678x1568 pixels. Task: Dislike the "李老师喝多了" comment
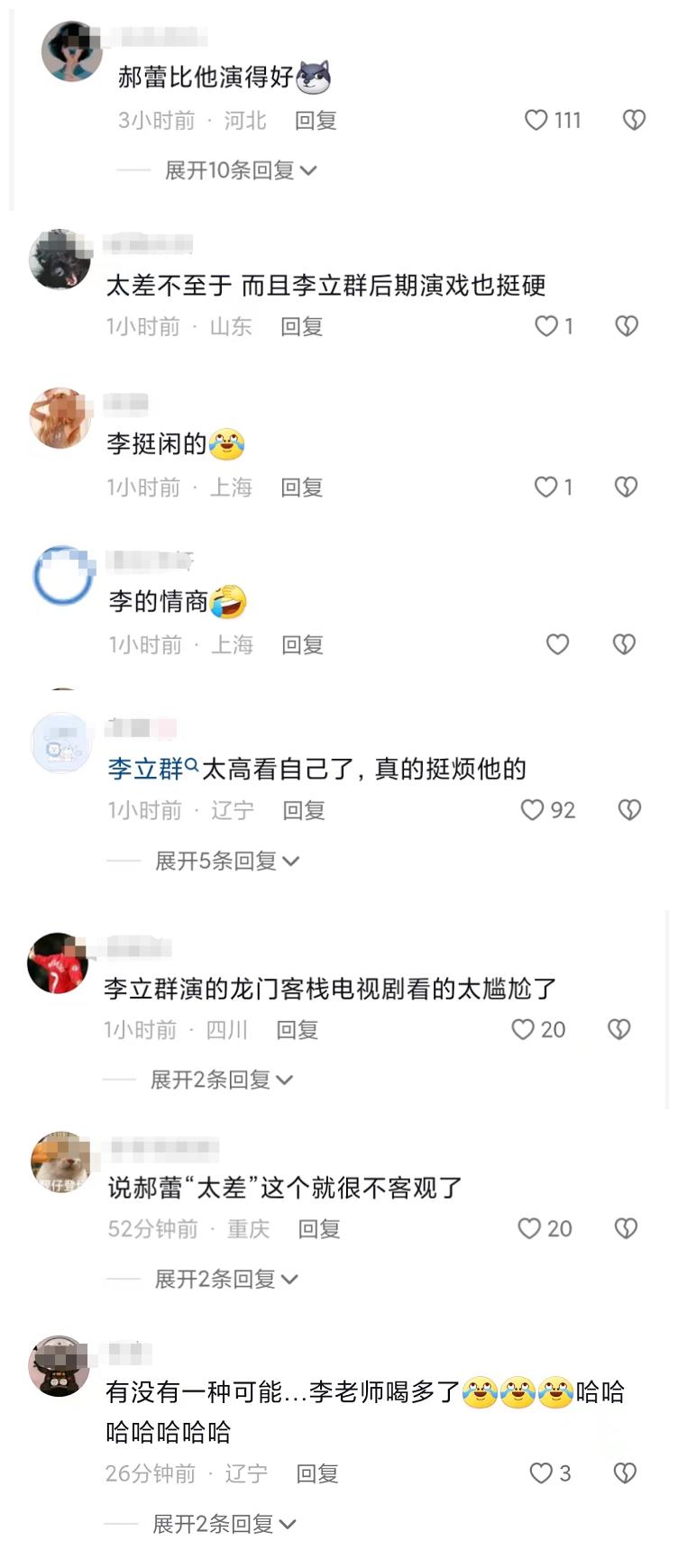point(625,1474)
